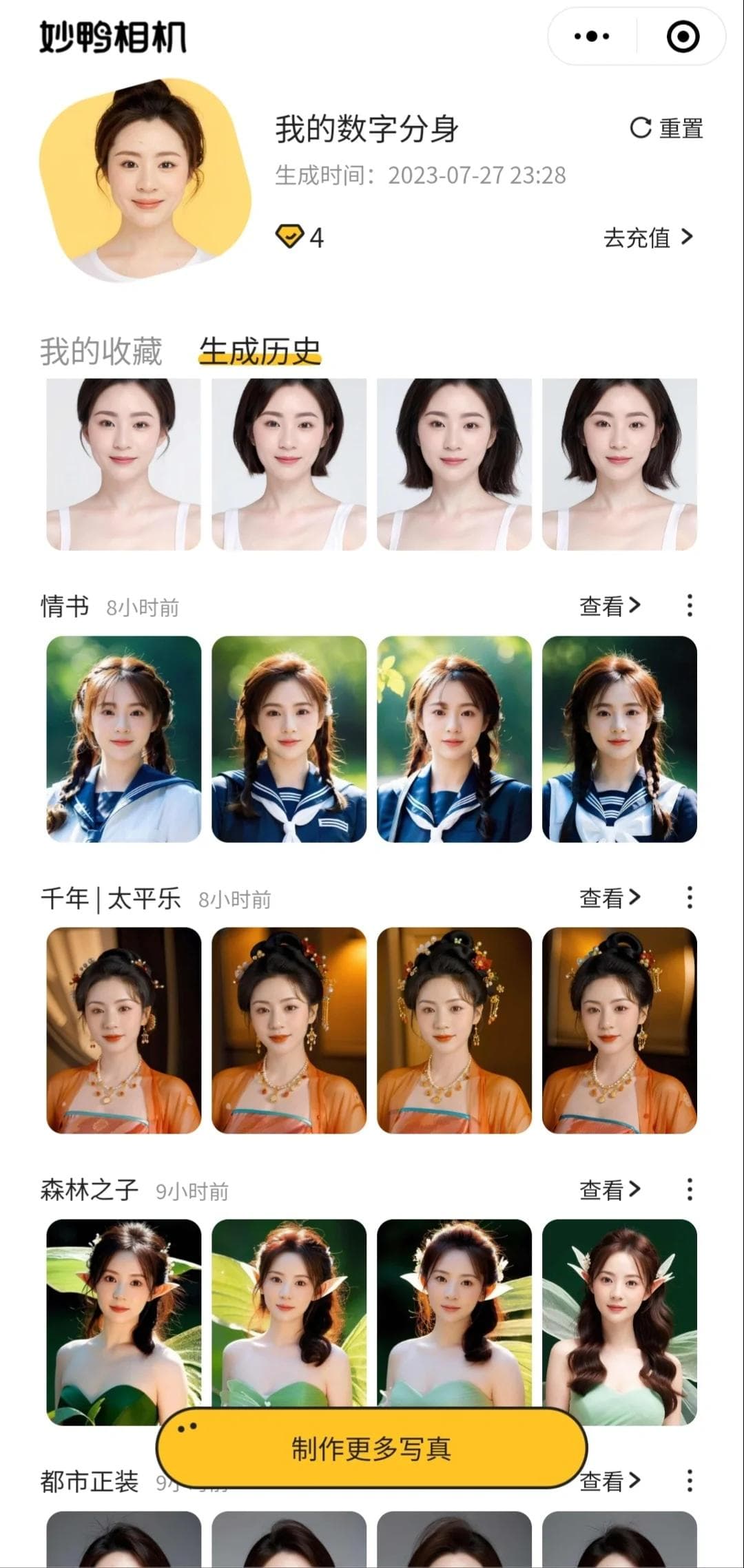The width and height of the screenshot is (744, 1568).
Task: View the 千年 | 太平乐 photo set
Action: point(610,898)
